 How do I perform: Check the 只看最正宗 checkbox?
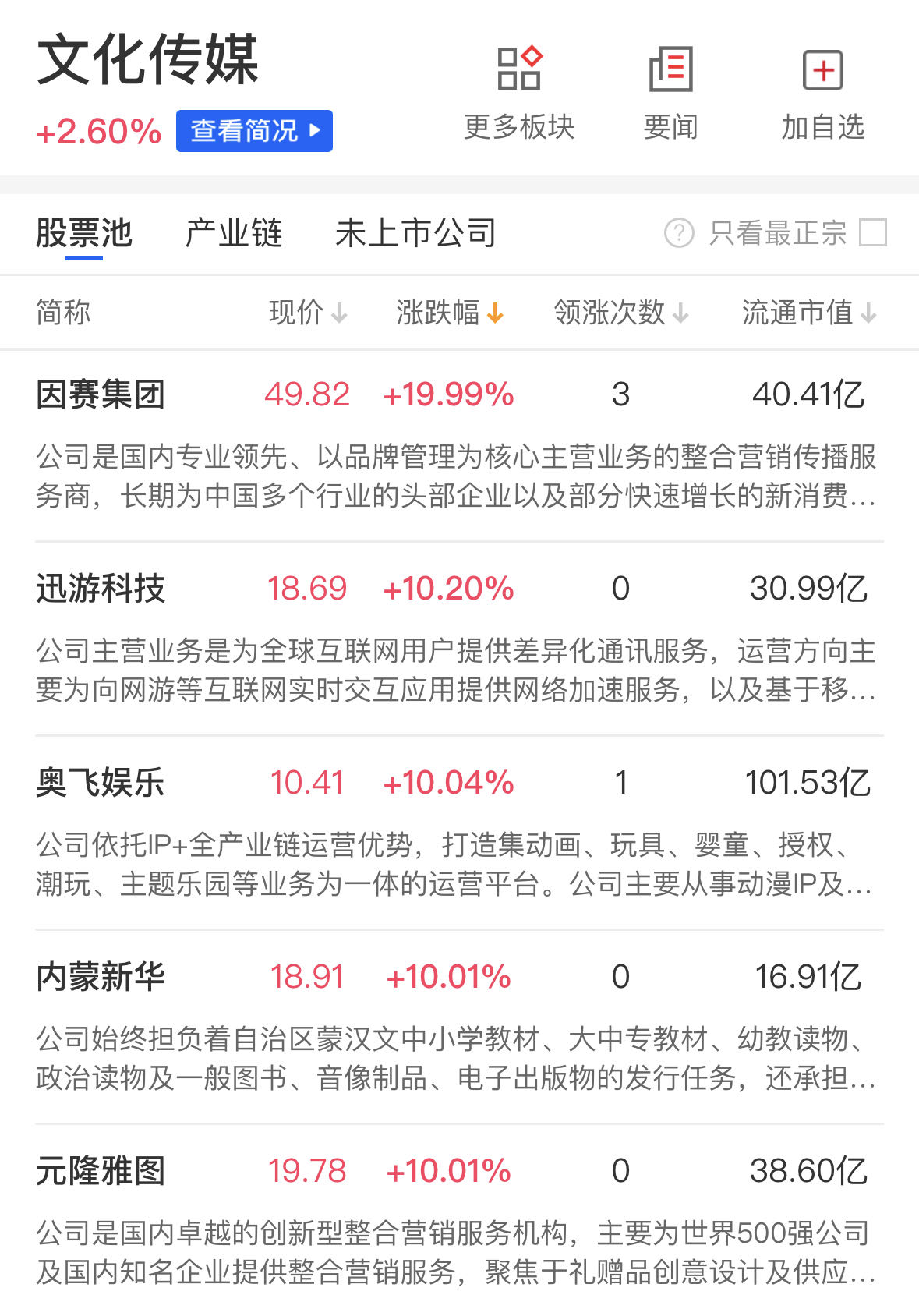coord(872,232)
